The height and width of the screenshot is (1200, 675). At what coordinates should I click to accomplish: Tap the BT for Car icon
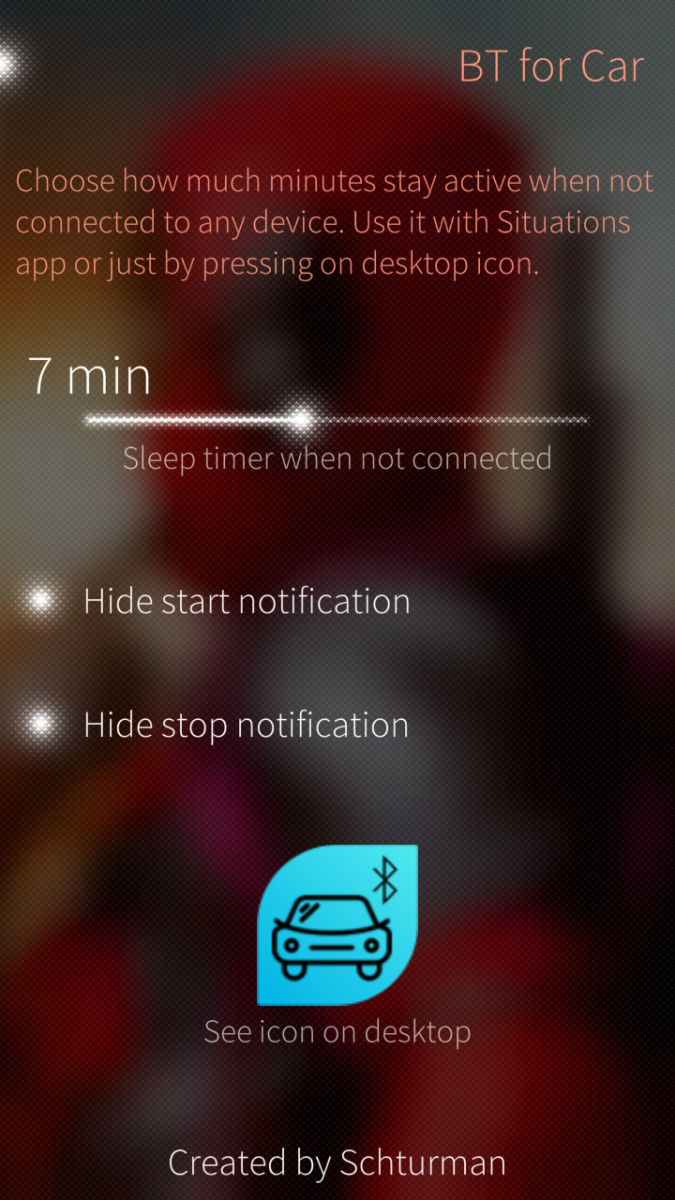tap(337, 925)
